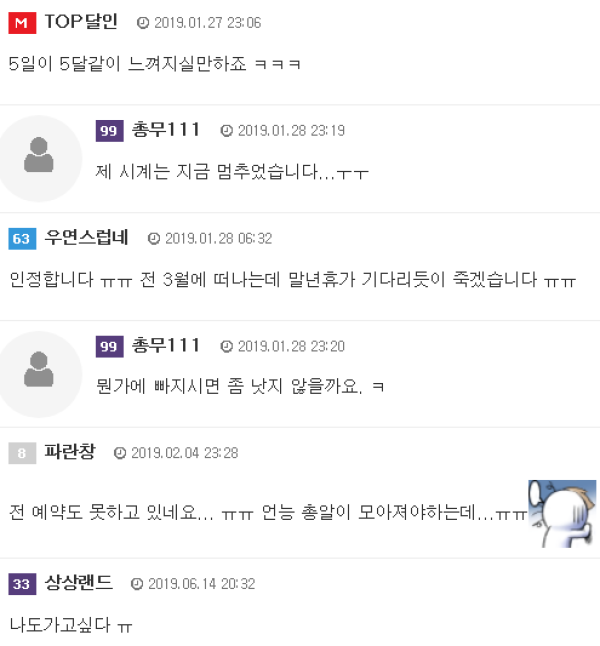View the sticker image in 파란창's comment

click(562, 513)
